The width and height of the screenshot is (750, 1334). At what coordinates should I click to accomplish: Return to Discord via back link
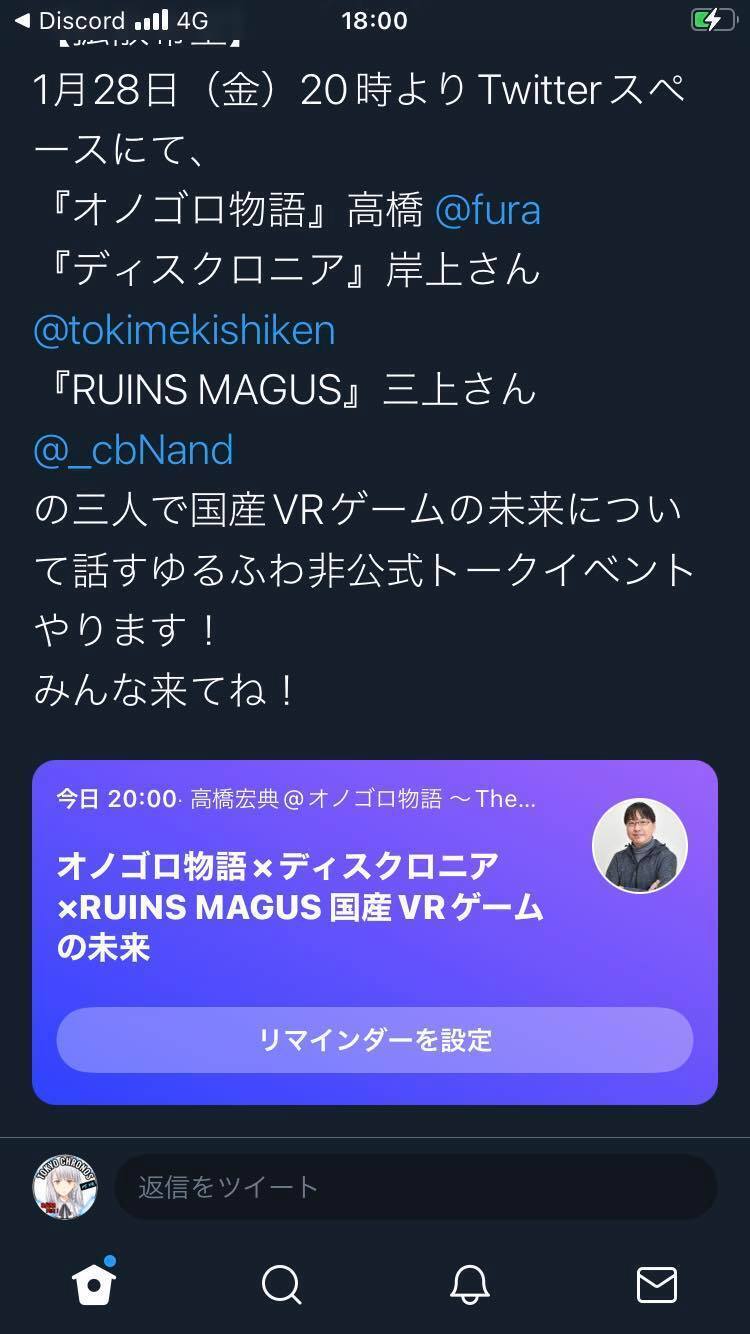68,20
